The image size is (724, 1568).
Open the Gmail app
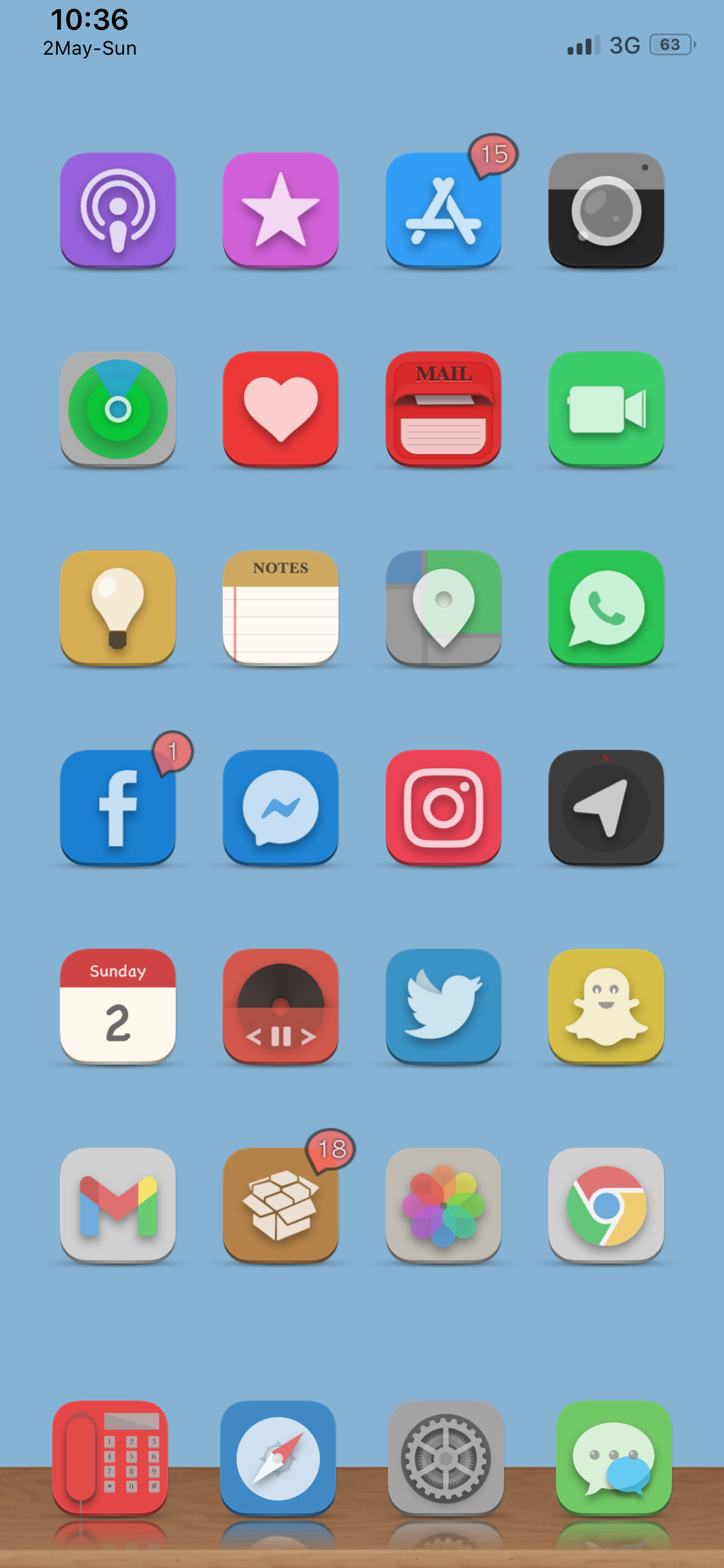118,1205
